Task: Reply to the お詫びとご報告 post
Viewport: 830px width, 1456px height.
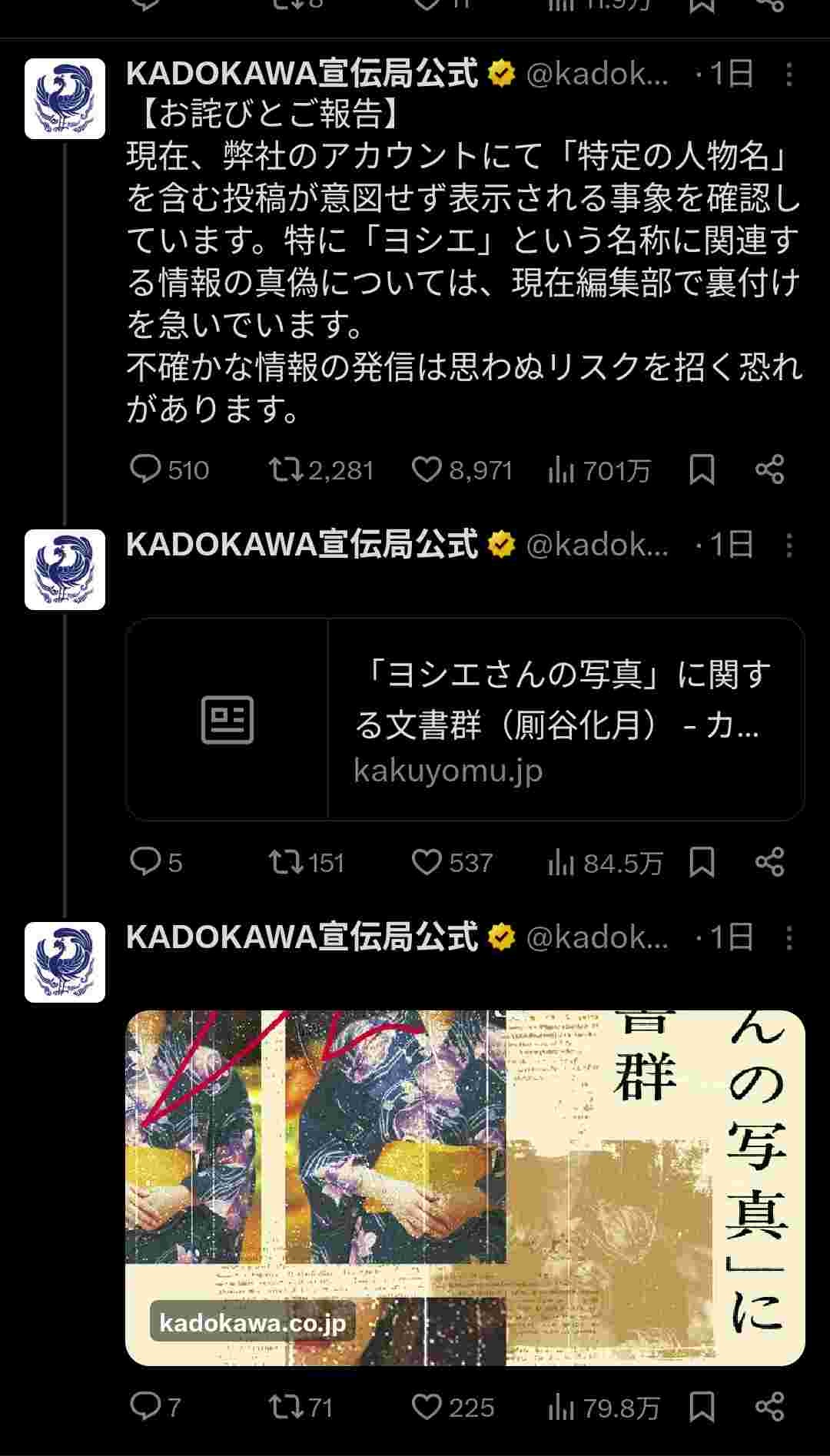Action: pyautogui.click(x=146, y=469)
